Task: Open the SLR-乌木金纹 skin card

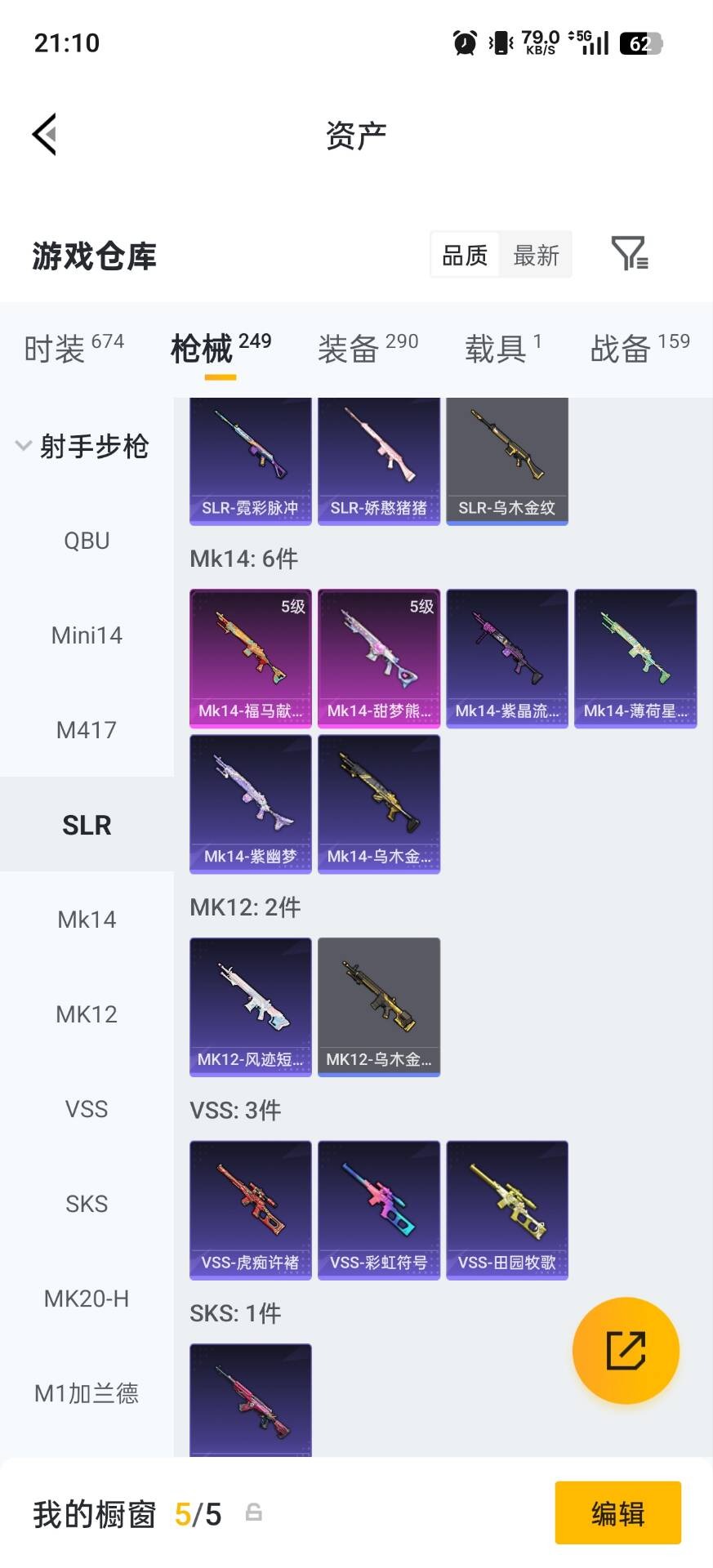Action: click(x=506, y=461)
